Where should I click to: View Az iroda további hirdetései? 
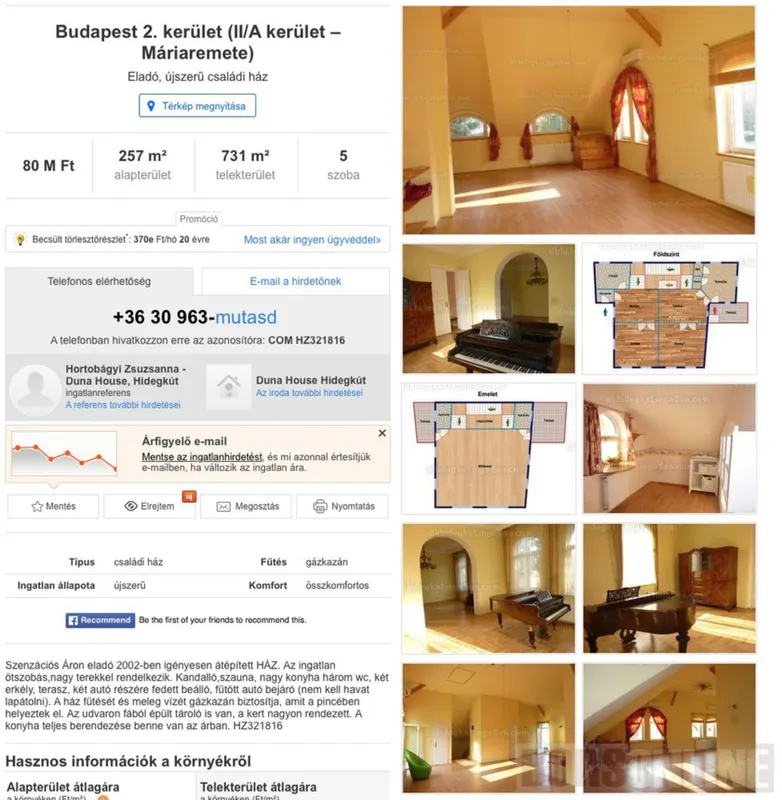point(309,393)
